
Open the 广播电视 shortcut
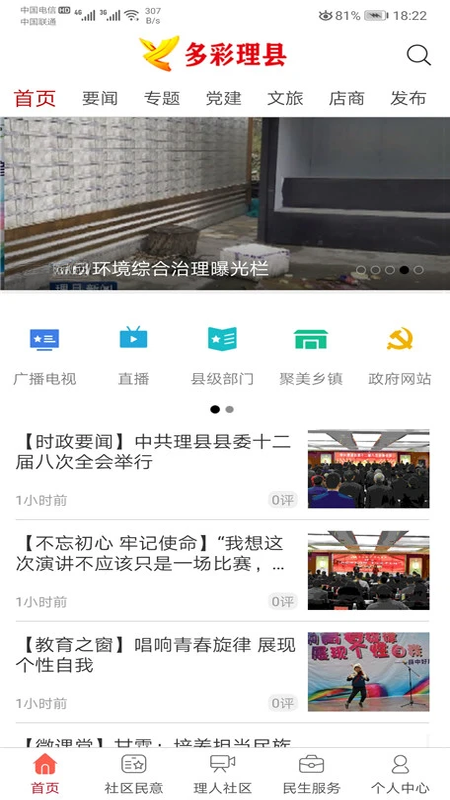coord(44,356)
